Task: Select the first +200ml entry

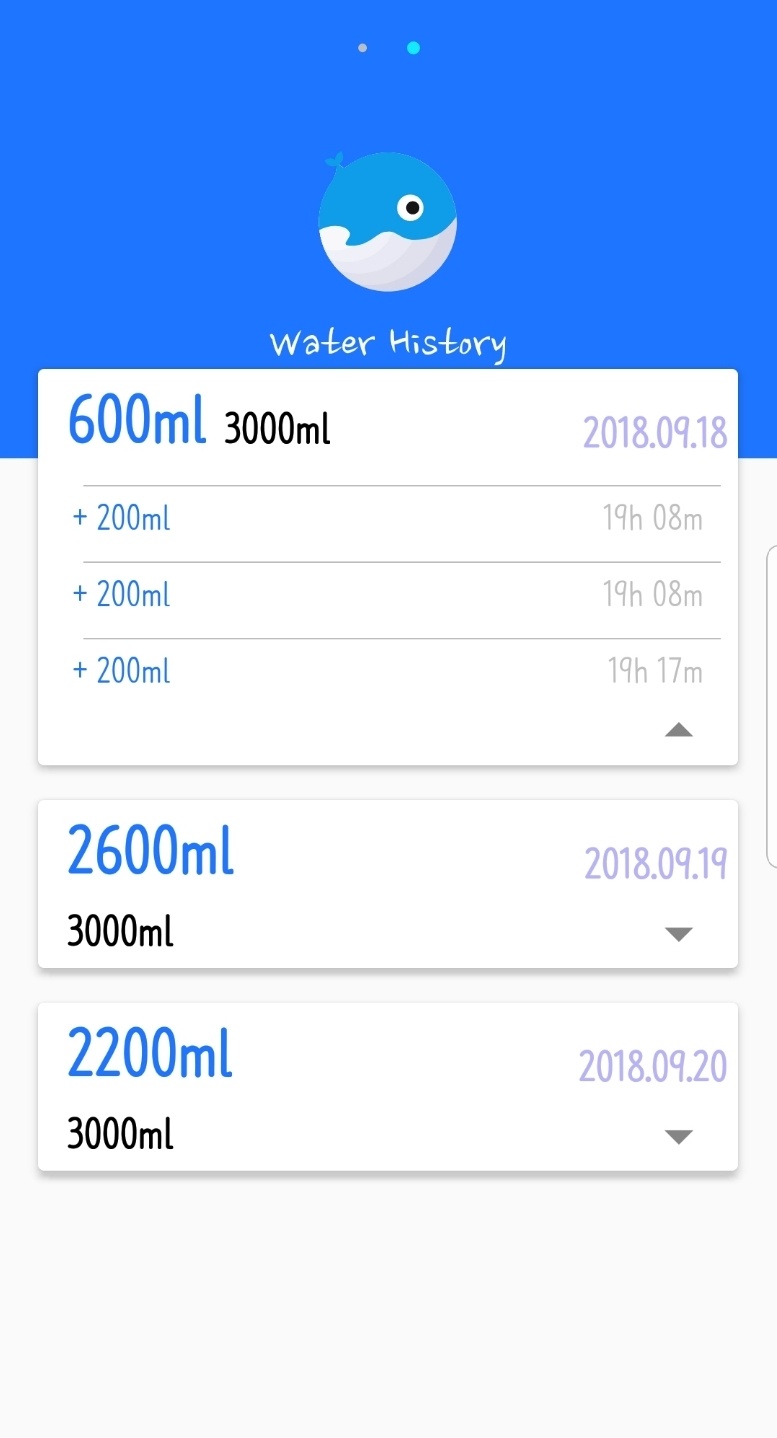Action: pyautogui.click(x=121, y=518)
